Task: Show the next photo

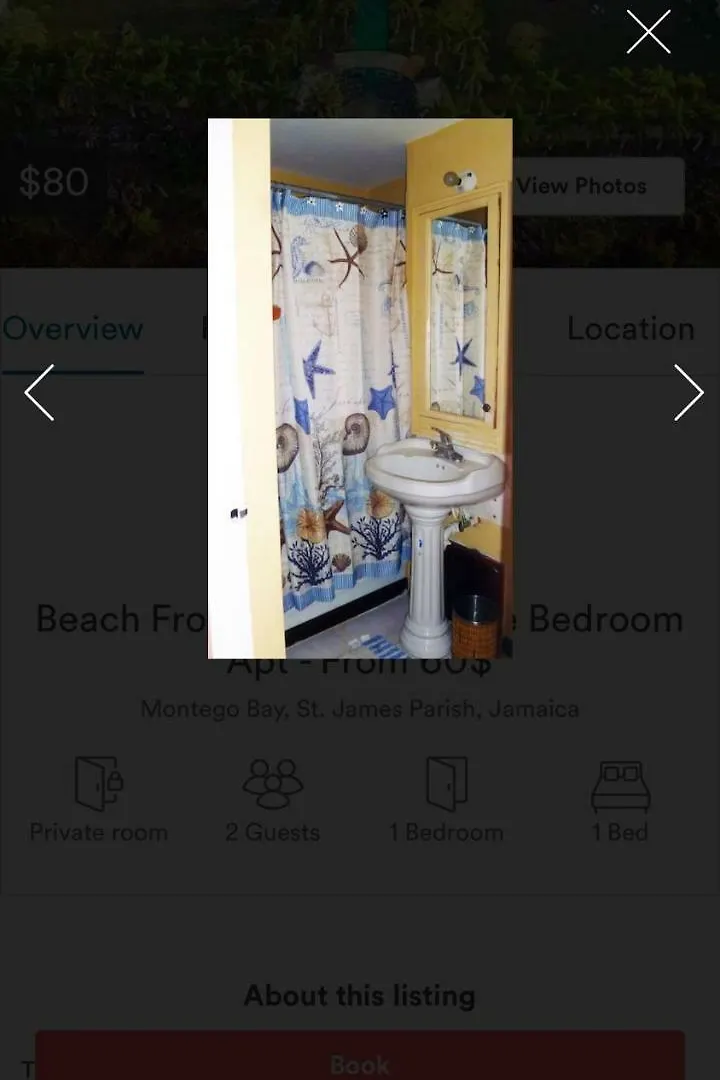Action: 688,392
